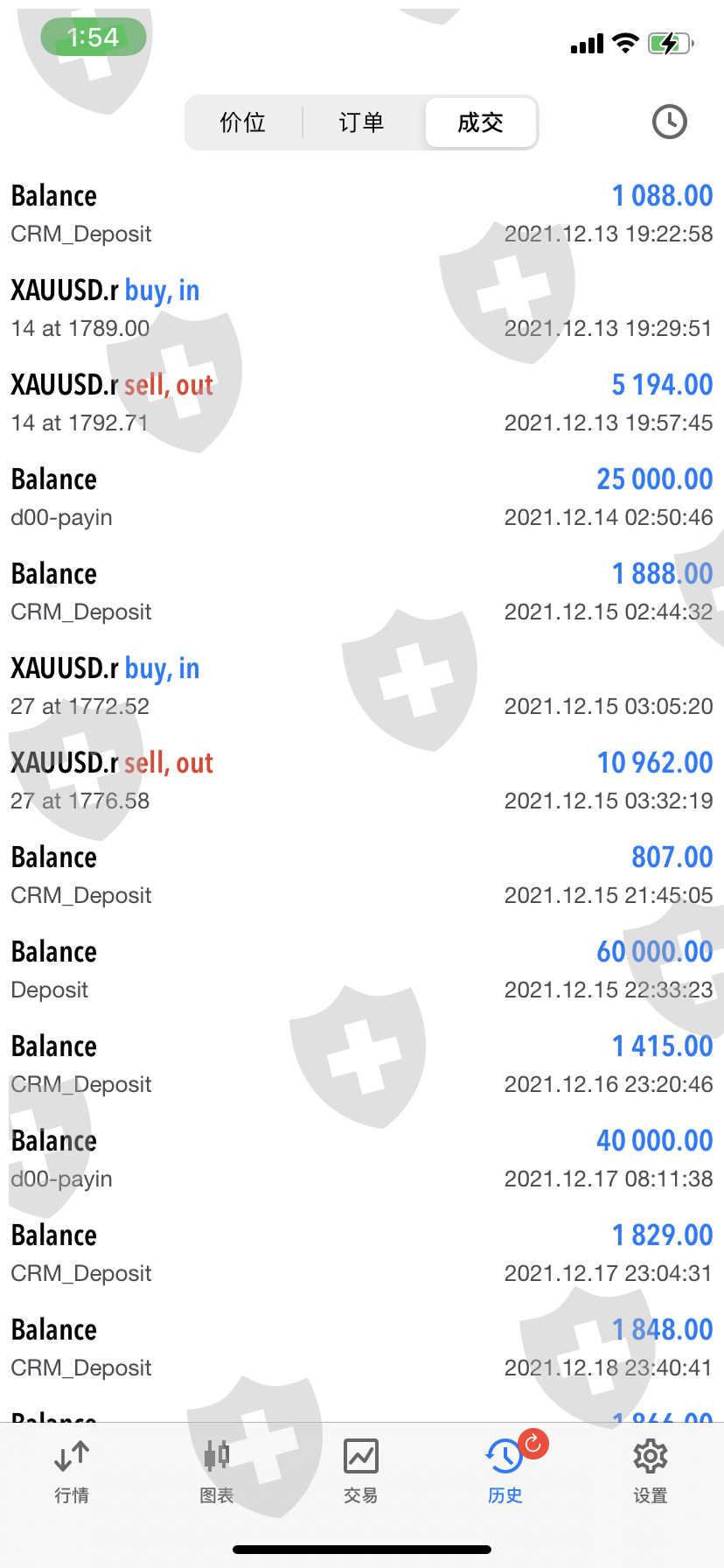724x1568 pixels.
Task: Switch to the 交易 tab
Action: point(361,1472)
